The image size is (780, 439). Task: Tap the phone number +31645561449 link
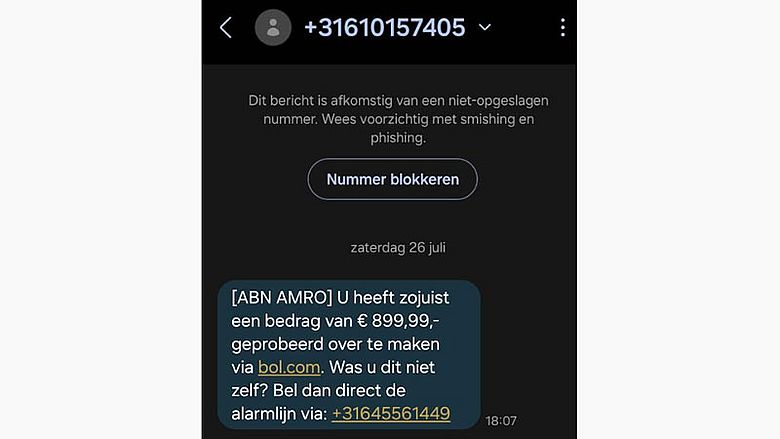coord(391,413)
